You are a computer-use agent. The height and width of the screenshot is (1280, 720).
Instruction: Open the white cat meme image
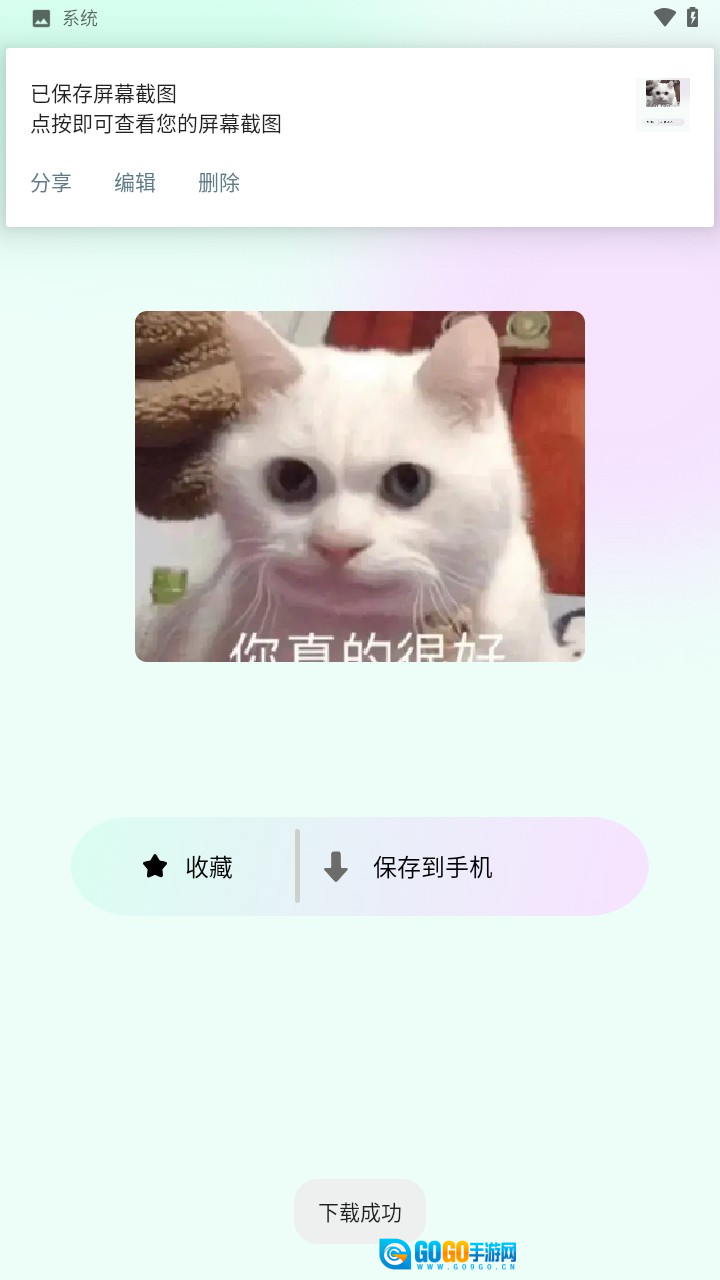pos(360,486)
